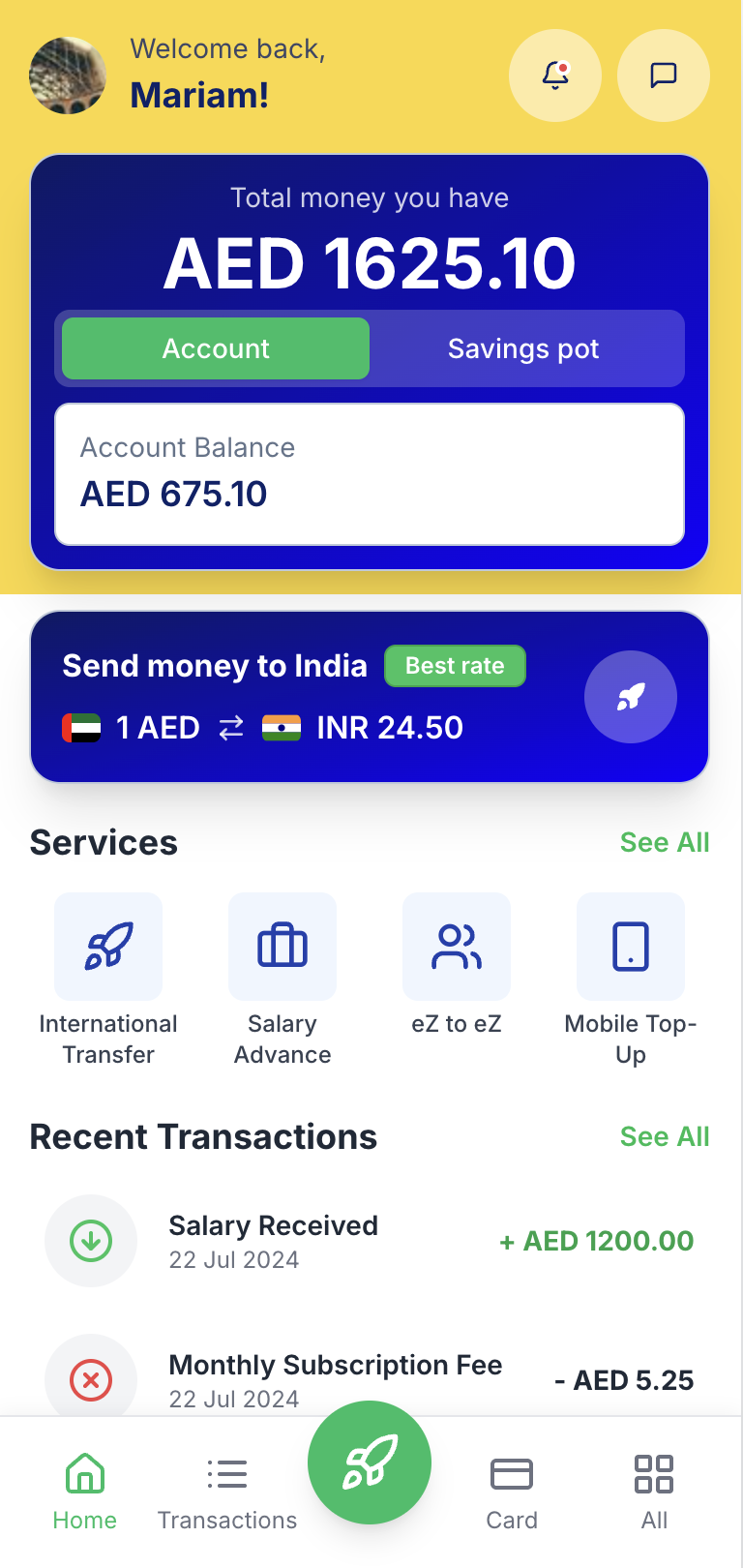Choose the eZ to eZ people icon
The image size is (743, 1568).
click(456, 946)
